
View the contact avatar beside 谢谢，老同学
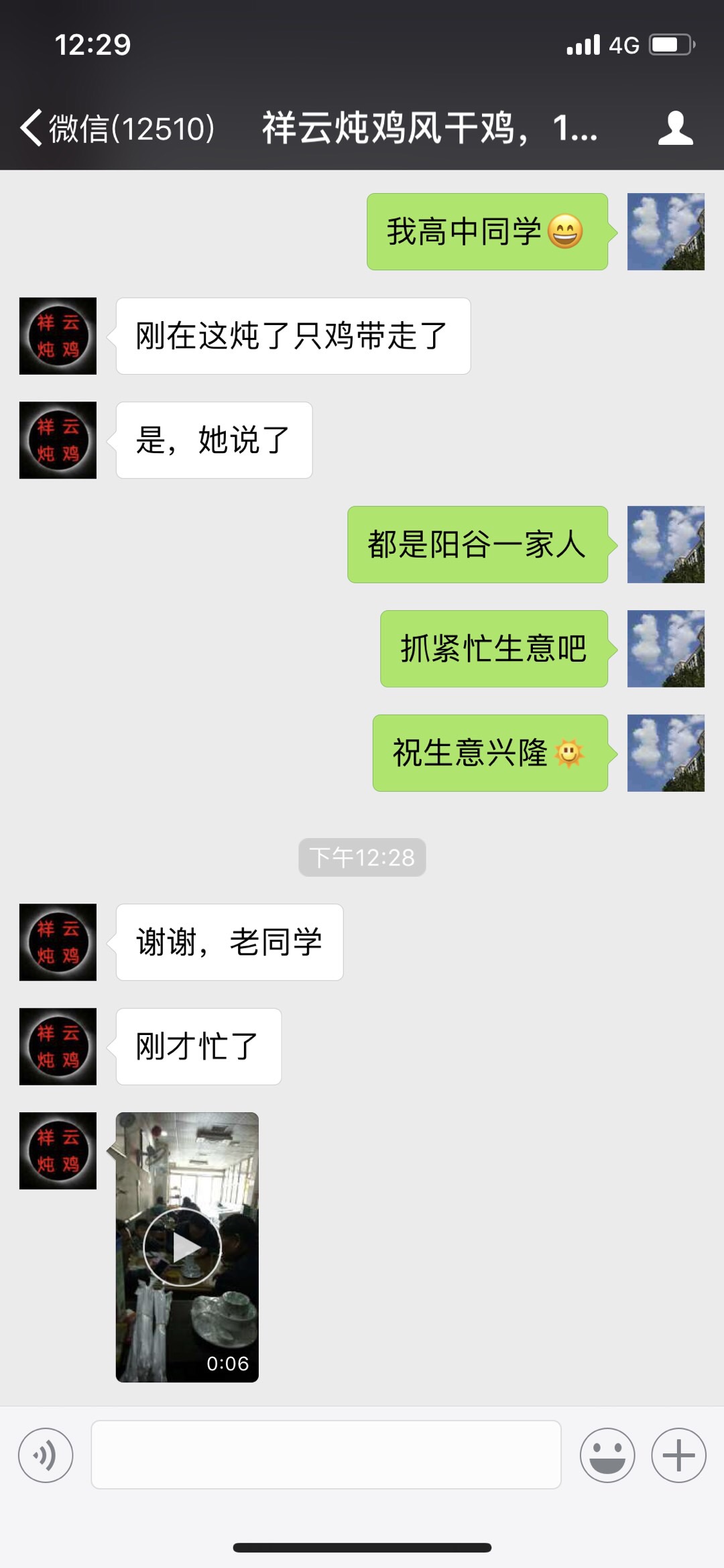pos(58,943)
